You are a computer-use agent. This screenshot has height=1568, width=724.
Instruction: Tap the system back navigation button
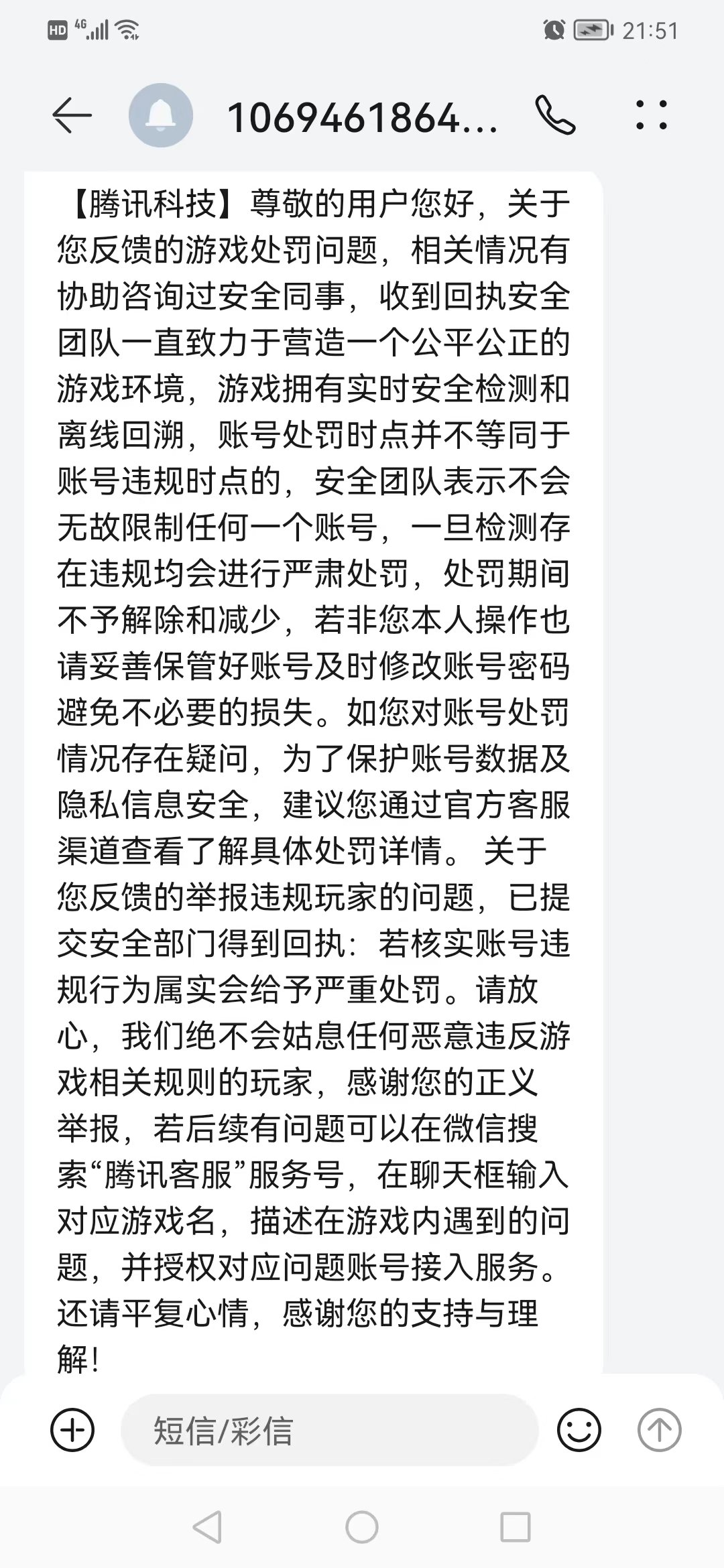207,1528
